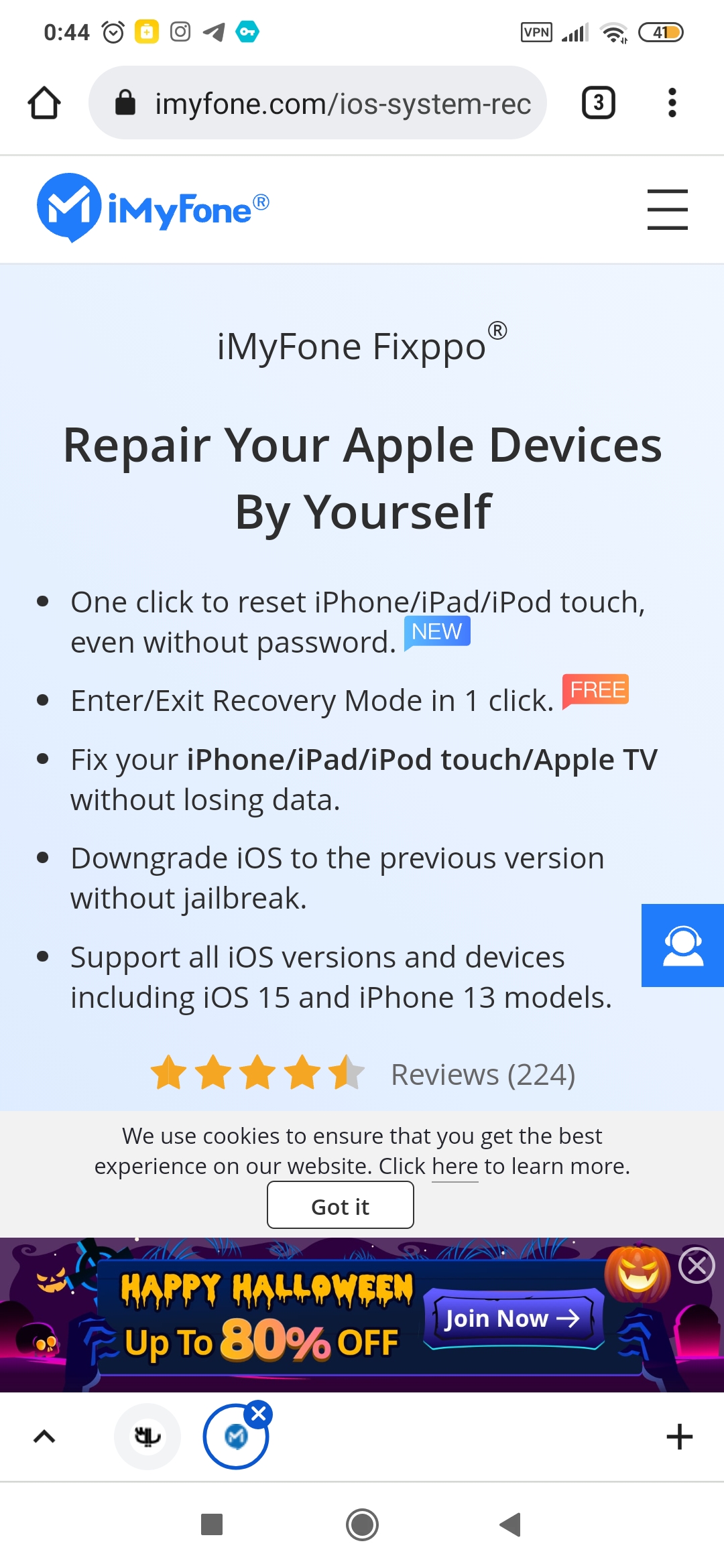Switch to the other tab in the group
The height and width of the screenshot is (1568, 724).
tap(147, 1437)
